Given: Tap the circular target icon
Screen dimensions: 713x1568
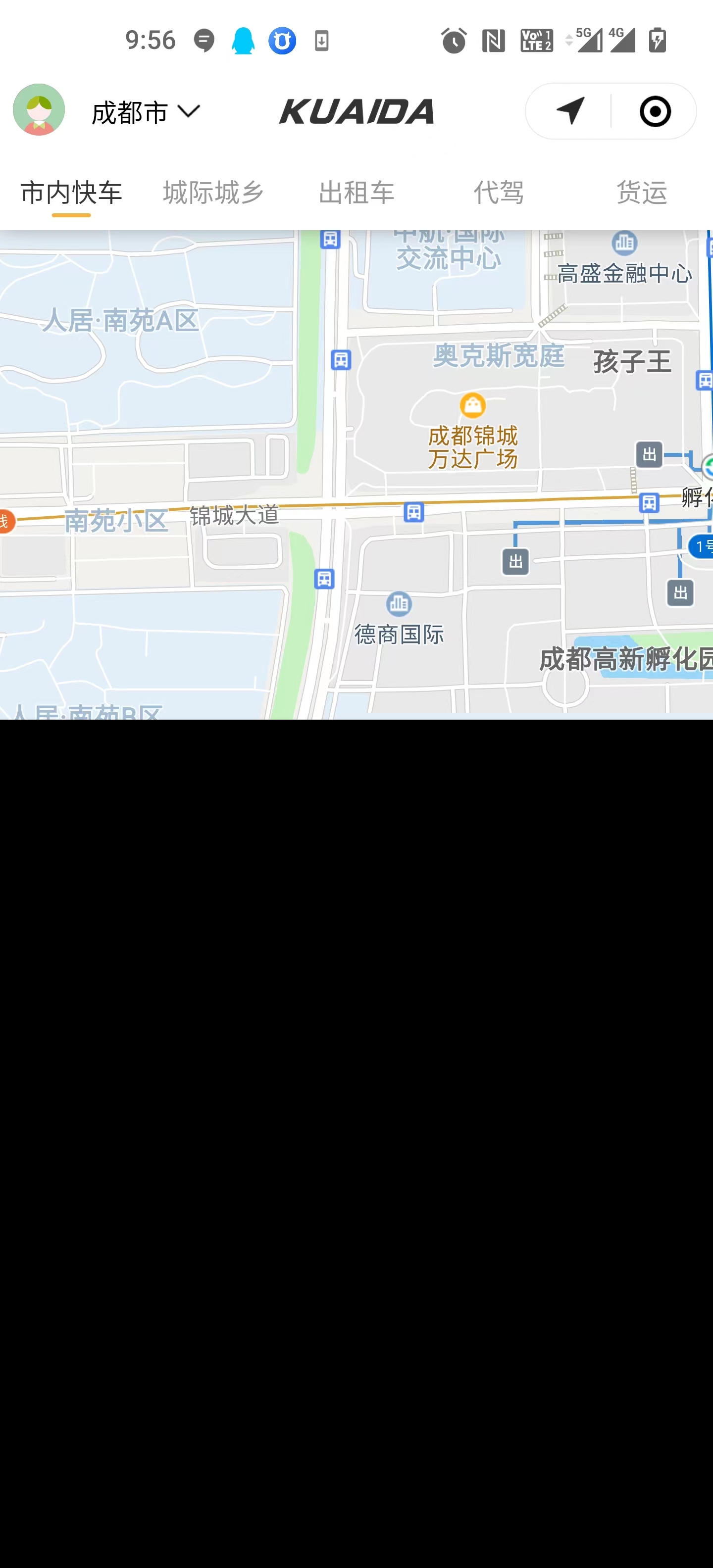Looking at the screenshot, I should pyautogui.click(x=655, y=111).
